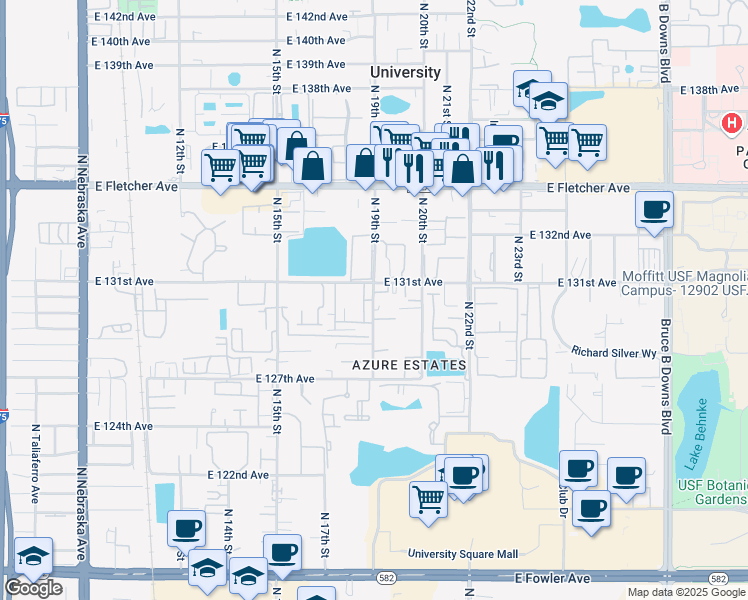
Task: Tap the hospital H marker
Action: click(x=731, y=124)
